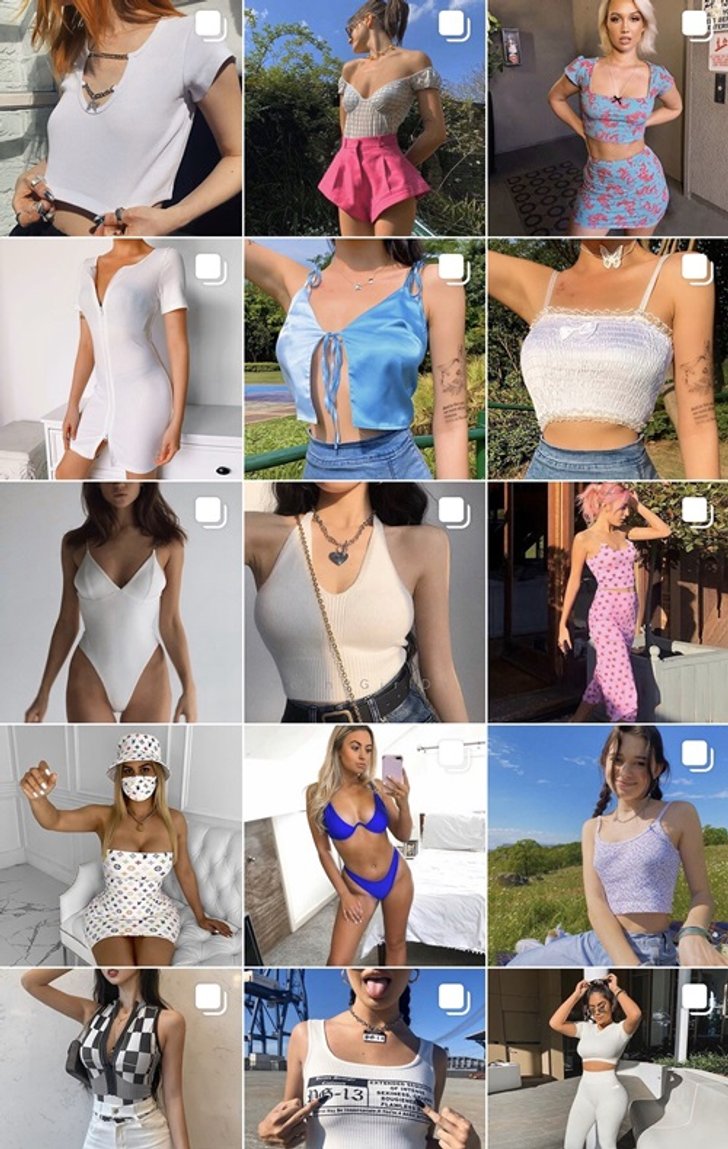The height and width of the screenshot is (1149, 728).
Task: Select the white zip-front dress post
Action: pos(120,359)
